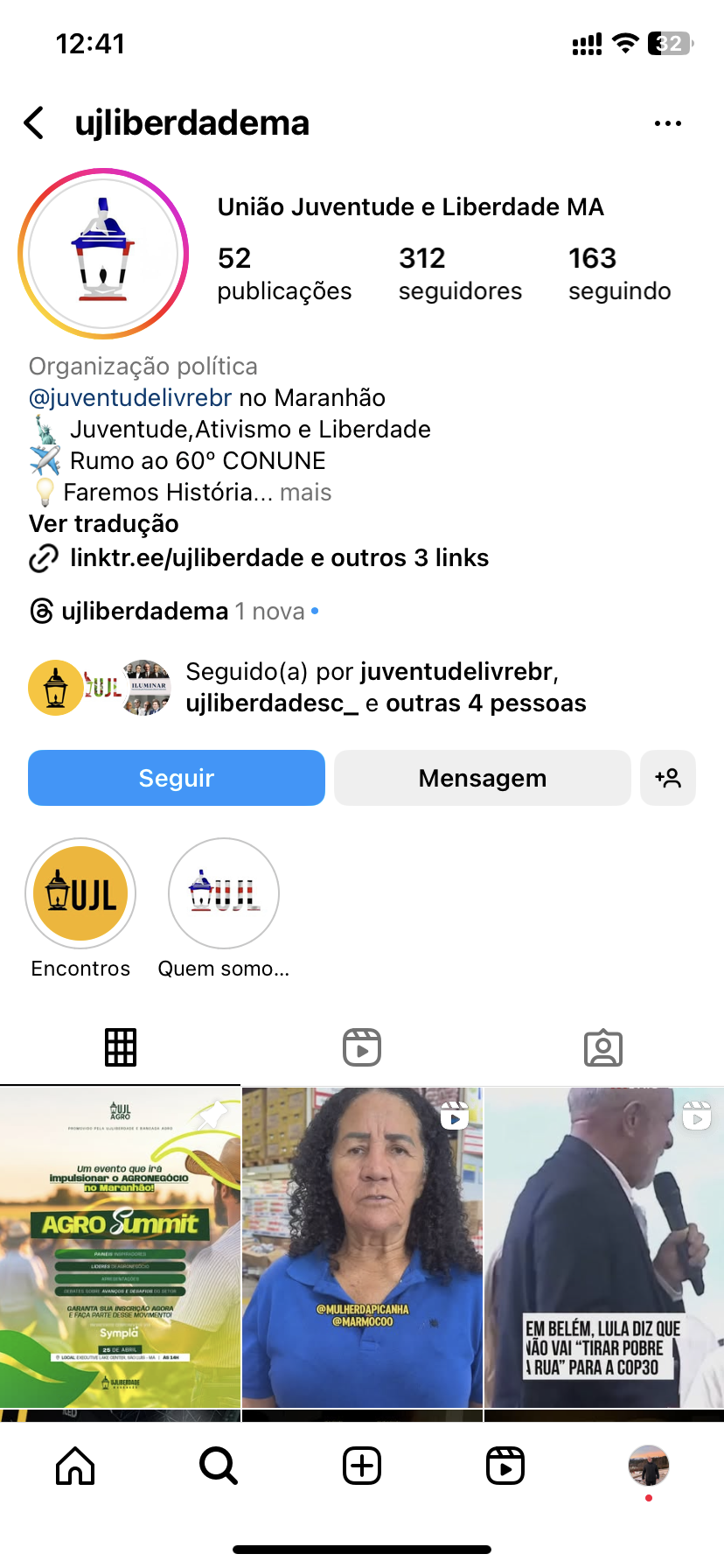724x1568 pixels.
Task: Open the three-dot options menu
Action: point(667,123)
